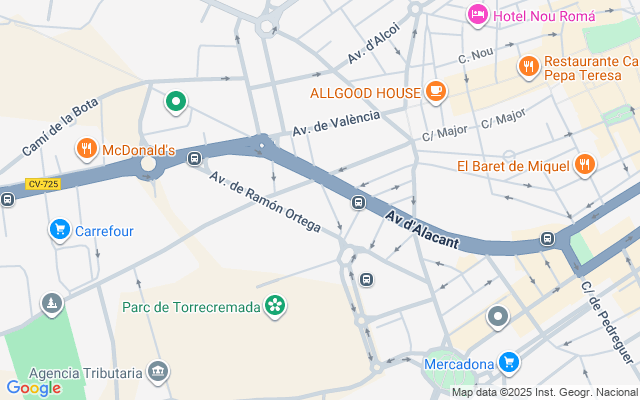Image resolution: width=640 pixels, height=400 pixels.
Task: Open the Parc de Torrecremada marker
Action: pos(274,306)
